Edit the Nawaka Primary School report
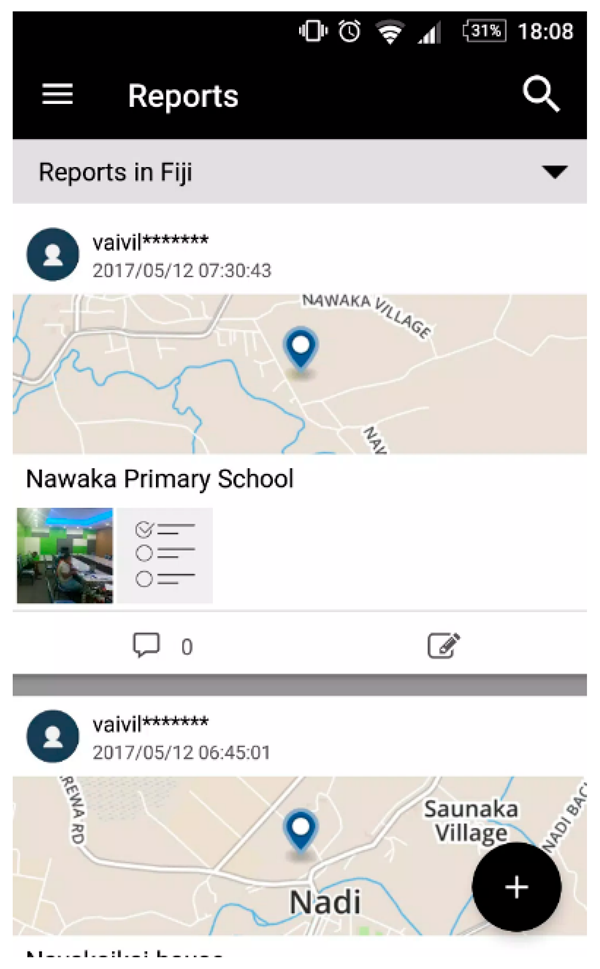 click(x=443, y=646)
